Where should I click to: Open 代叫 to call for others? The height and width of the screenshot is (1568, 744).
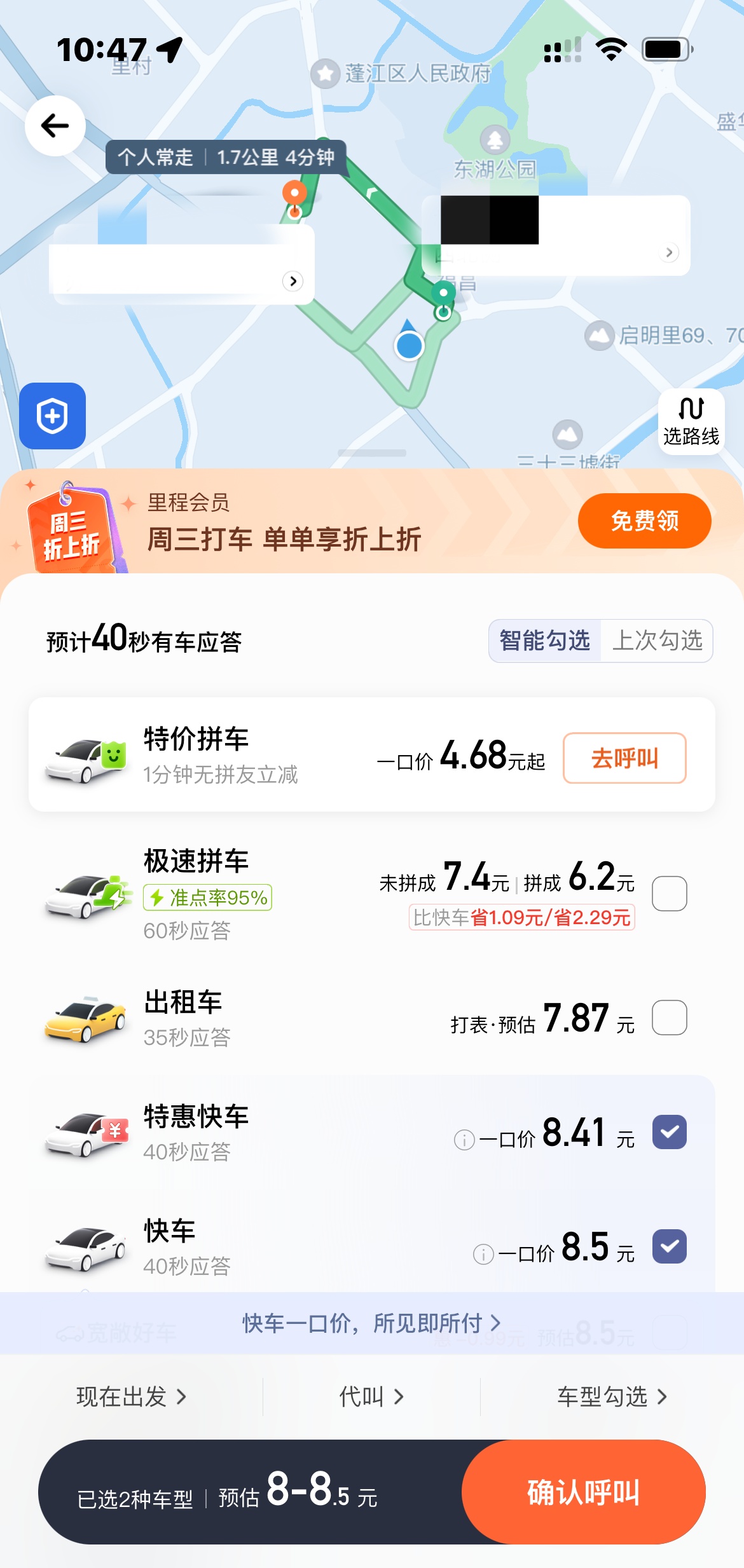coord(371,1397)
